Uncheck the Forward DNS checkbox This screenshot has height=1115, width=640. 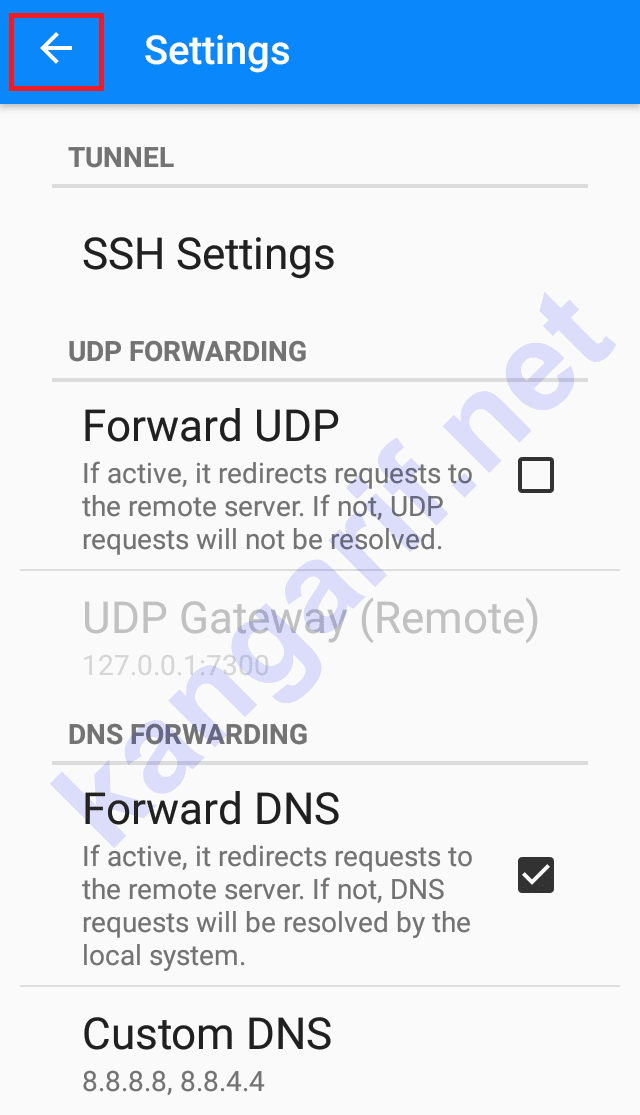pos(535,875)
